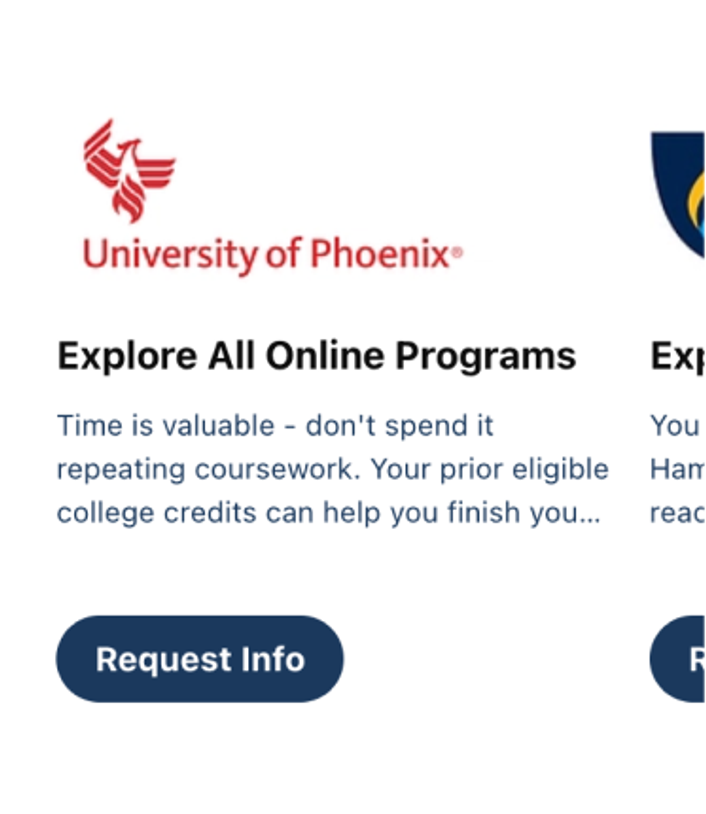Tap Request Info for University of Phoenix
The width and height of the screenshot is (706, 814).
199,659
